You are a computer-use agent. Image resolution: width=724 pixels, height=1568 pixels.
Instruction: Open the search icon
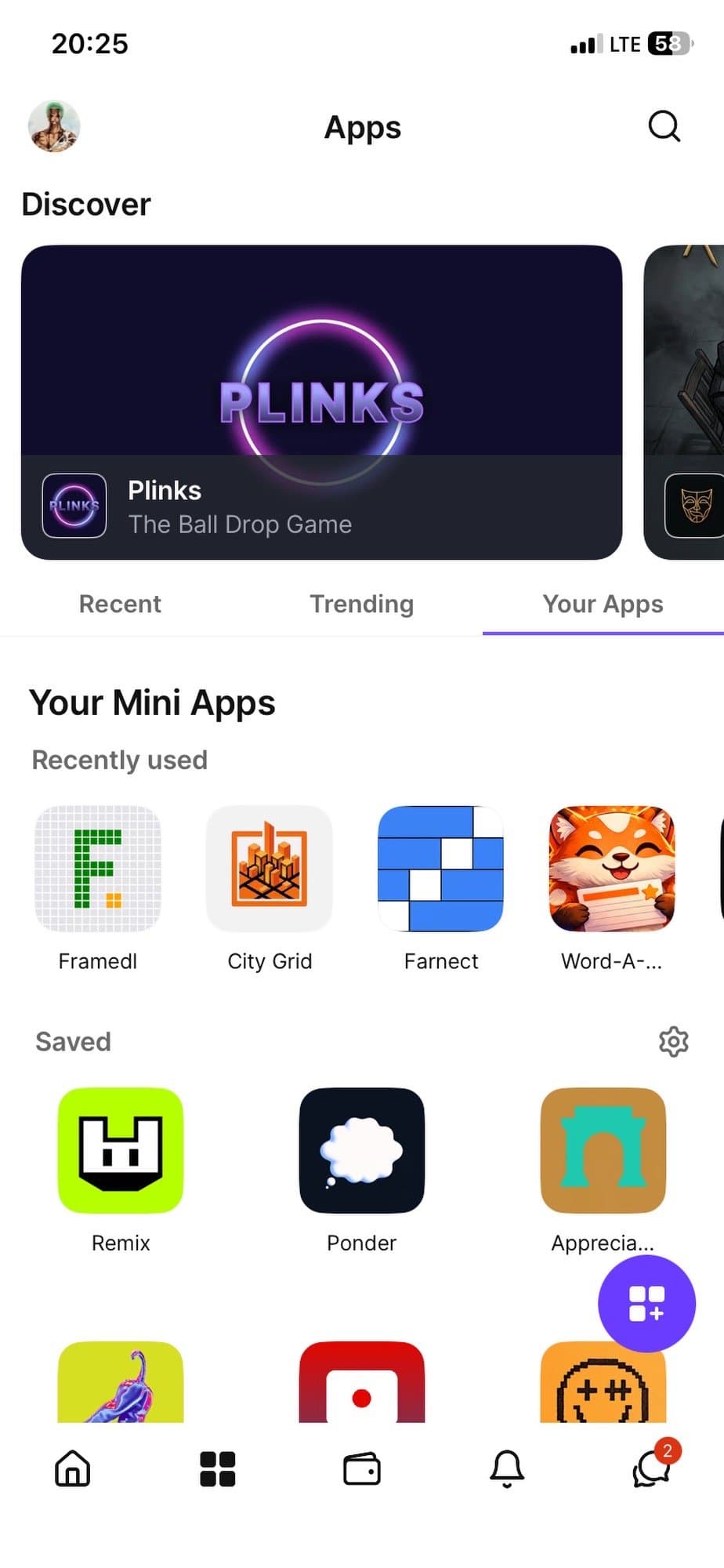pos(664,126)
